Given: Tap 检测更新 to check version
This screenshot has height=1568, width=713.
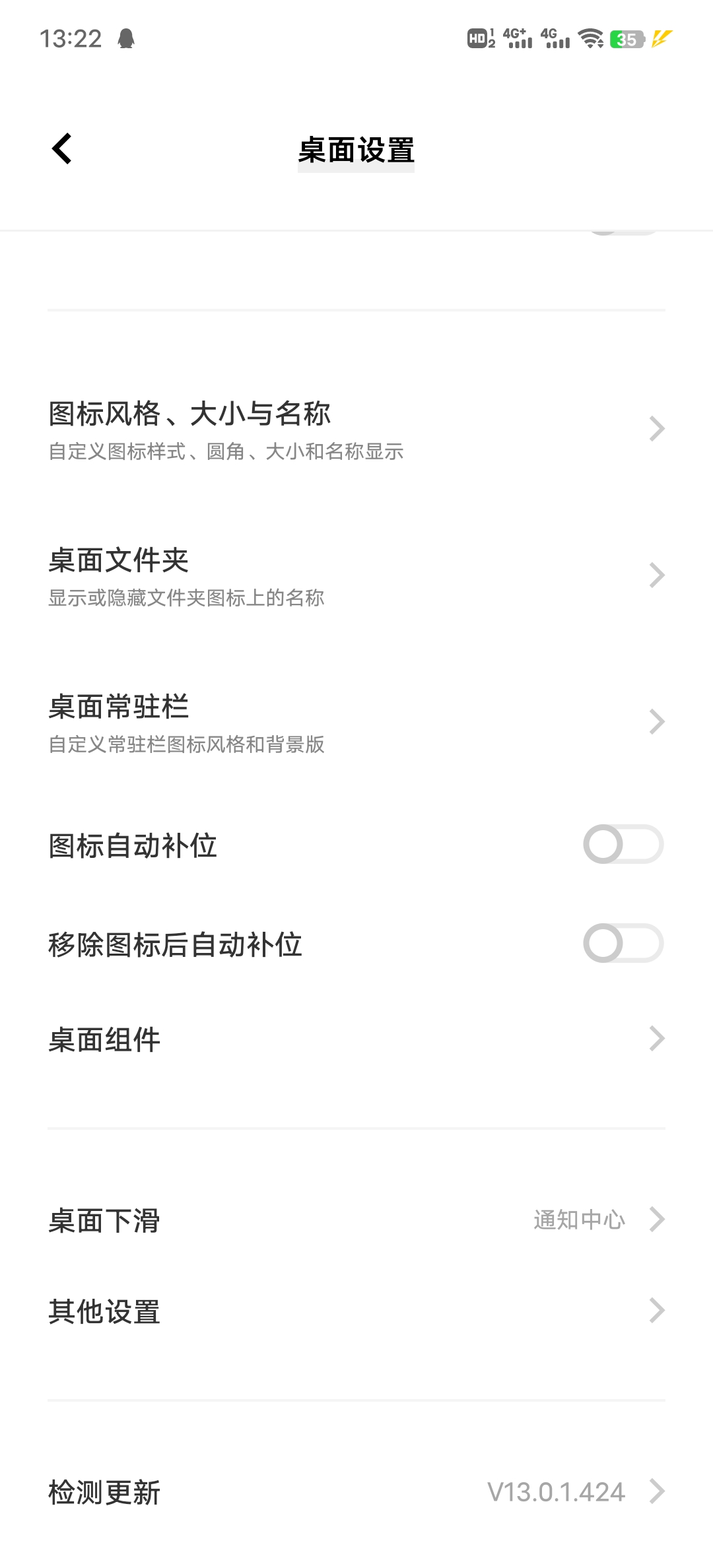Looking at the screenshot, I should [356, 1492].
